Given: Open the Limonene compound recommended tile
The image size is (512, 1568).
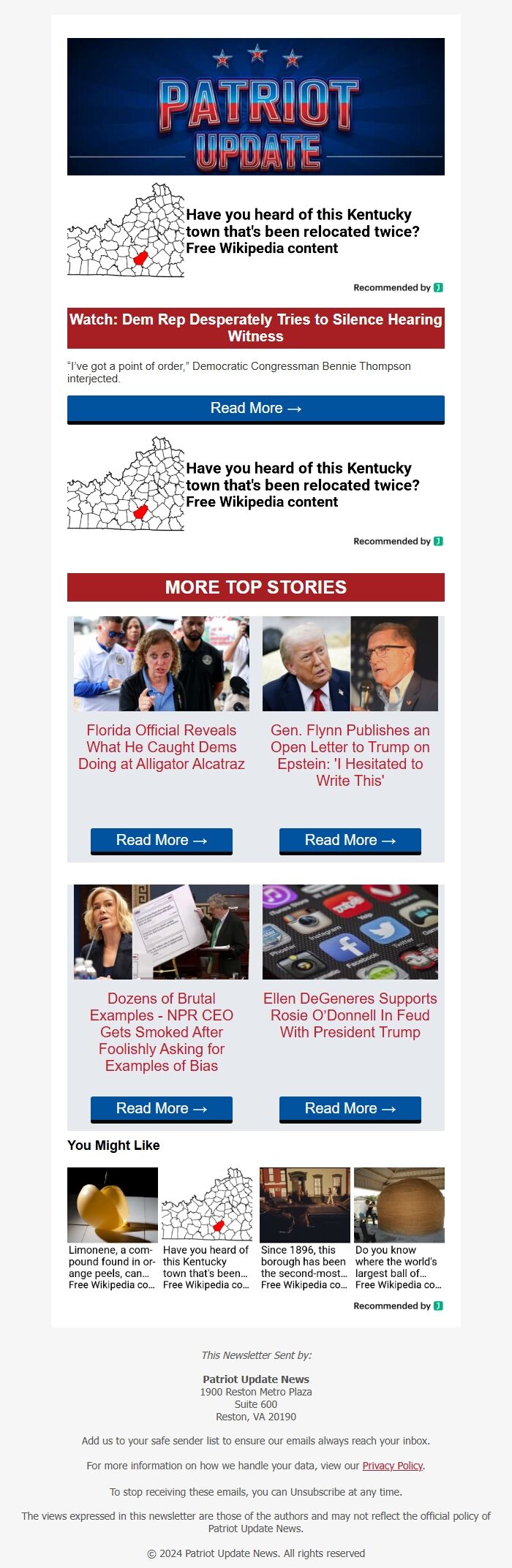Looking at the screenshot, I should coord(113,1228).
